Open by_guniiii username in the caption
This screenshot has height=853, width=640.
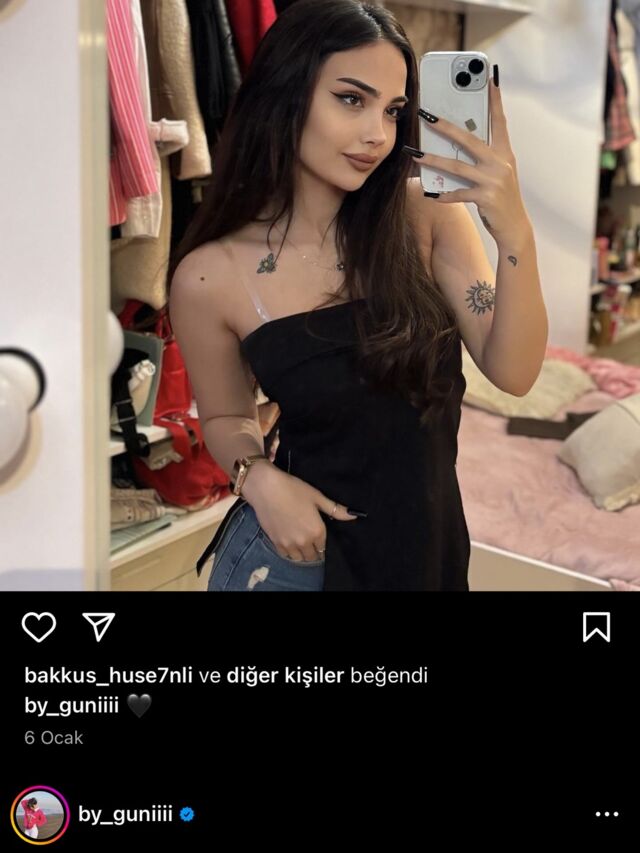click(x=71, y=706)
